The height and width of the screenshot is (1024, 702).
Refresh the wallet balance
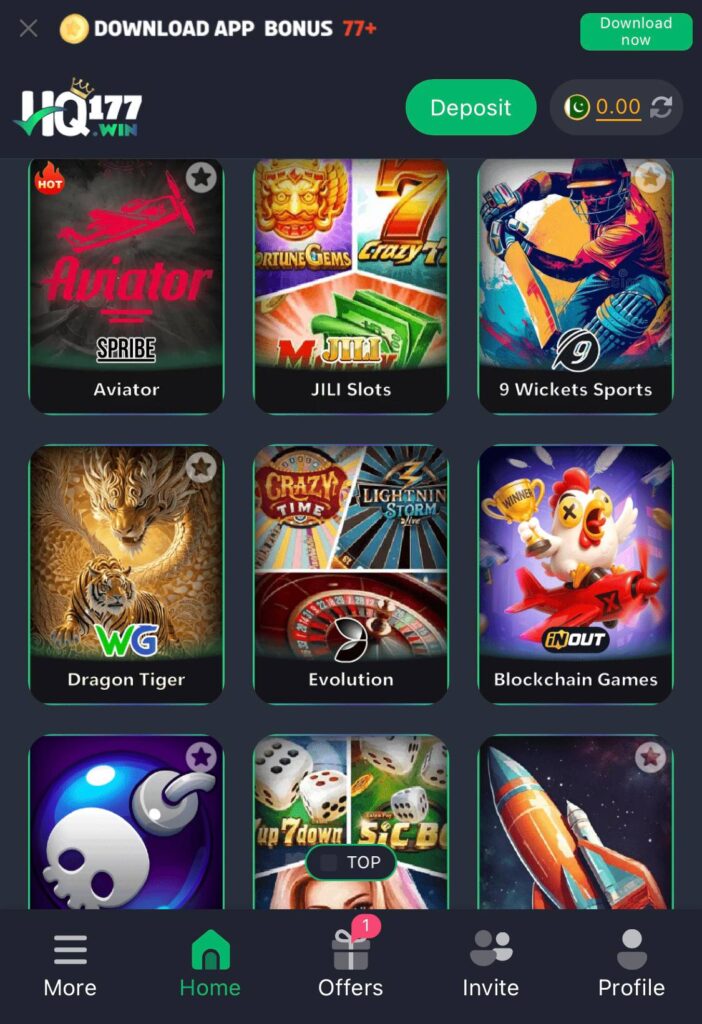point(661,107)
